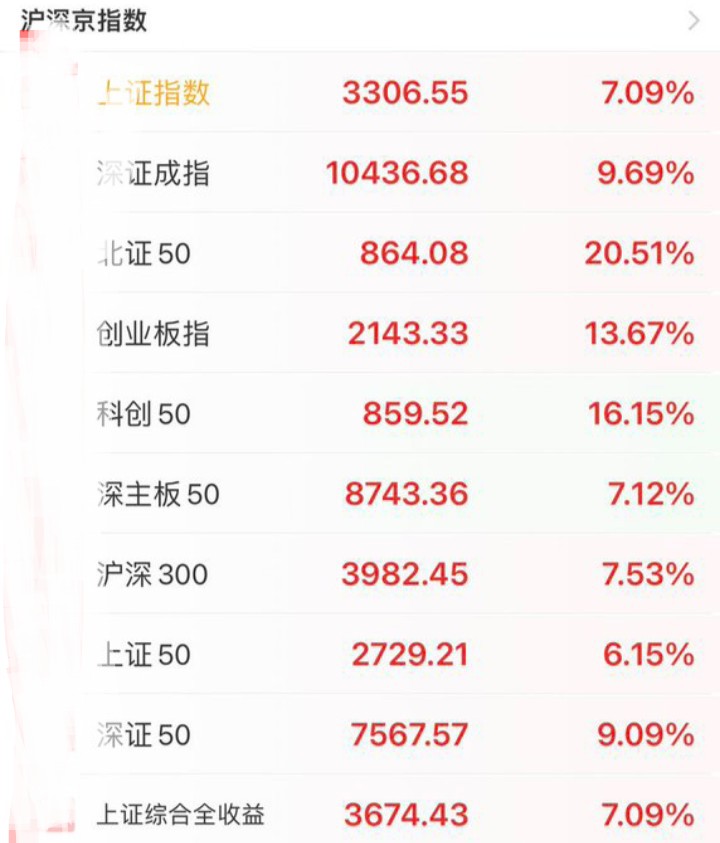This screenshot has height=843, width=720.
Task: Tap the 3306.55 price of 上证指数
Action: pos(404,93)
